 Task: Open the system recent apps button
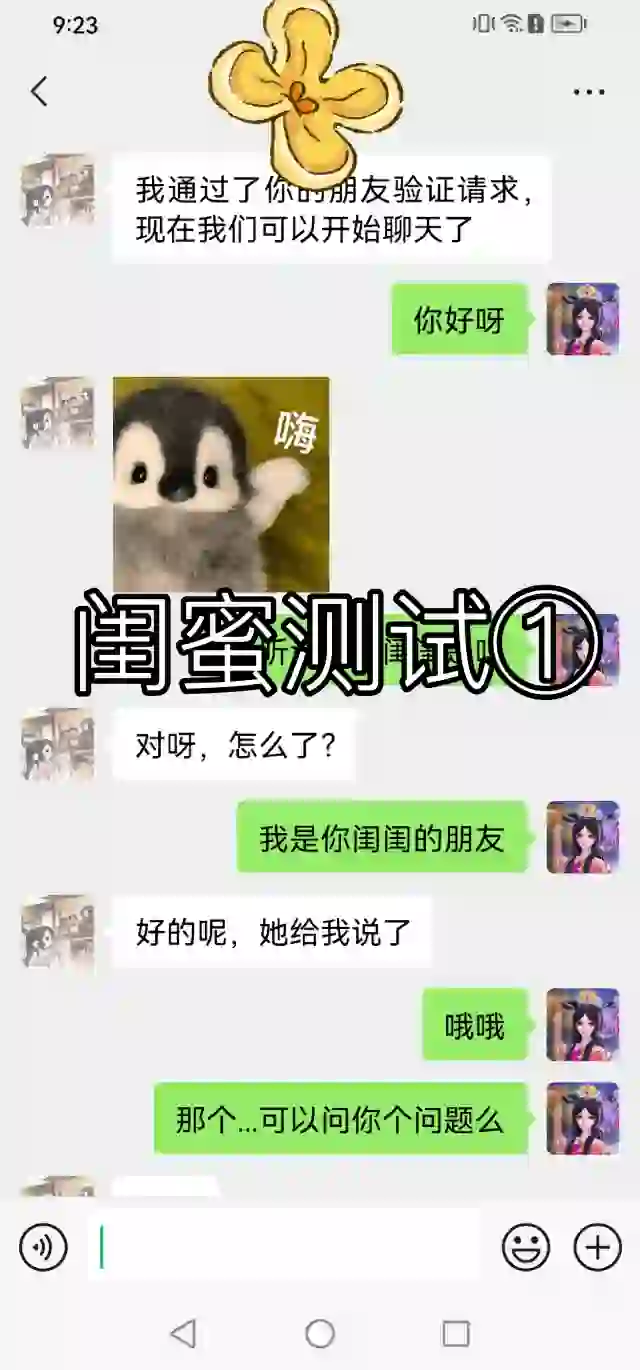(456, 1333)
